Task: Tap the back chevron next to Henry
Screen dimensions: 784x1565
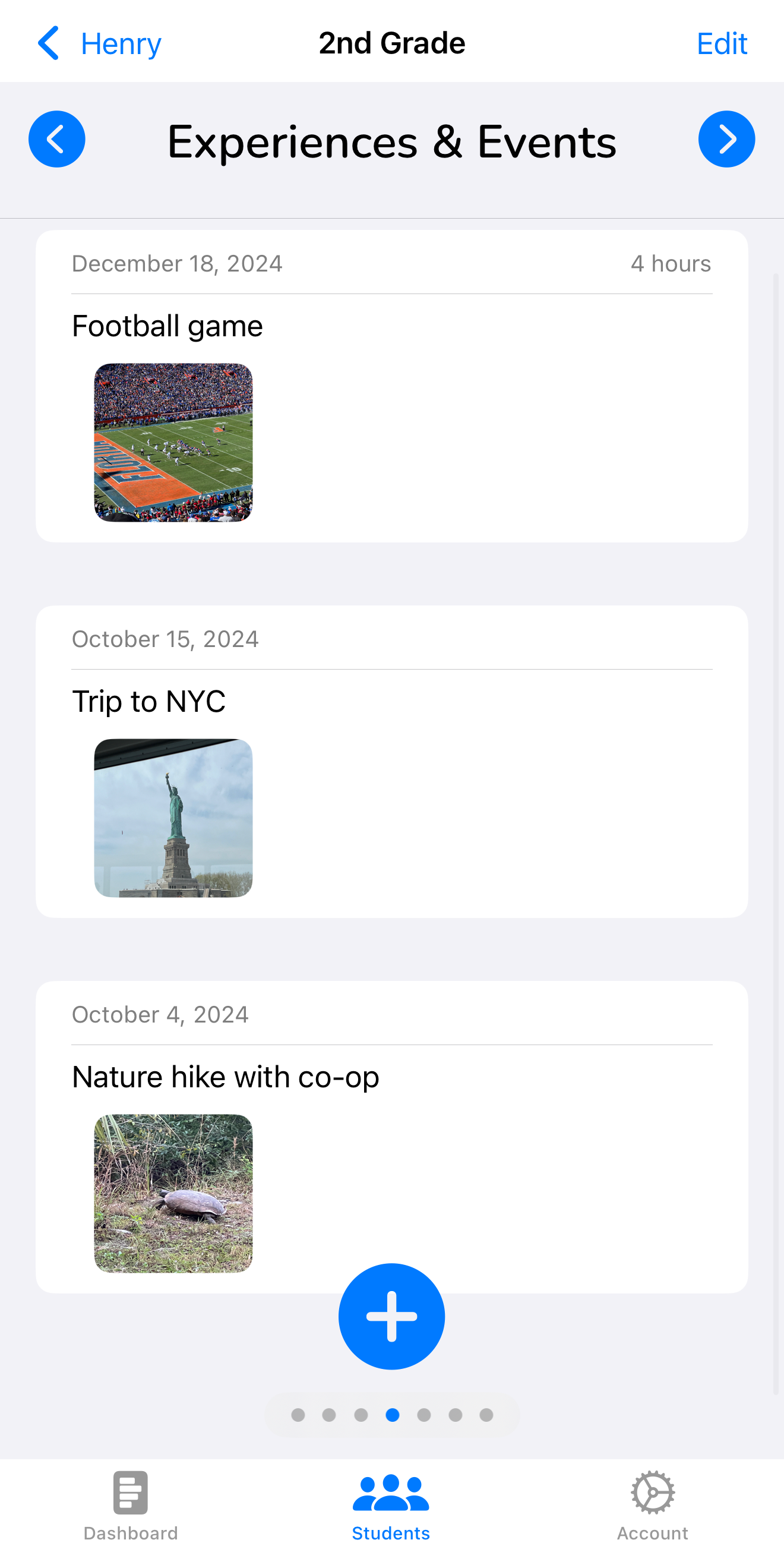Action: click(49, 43)
